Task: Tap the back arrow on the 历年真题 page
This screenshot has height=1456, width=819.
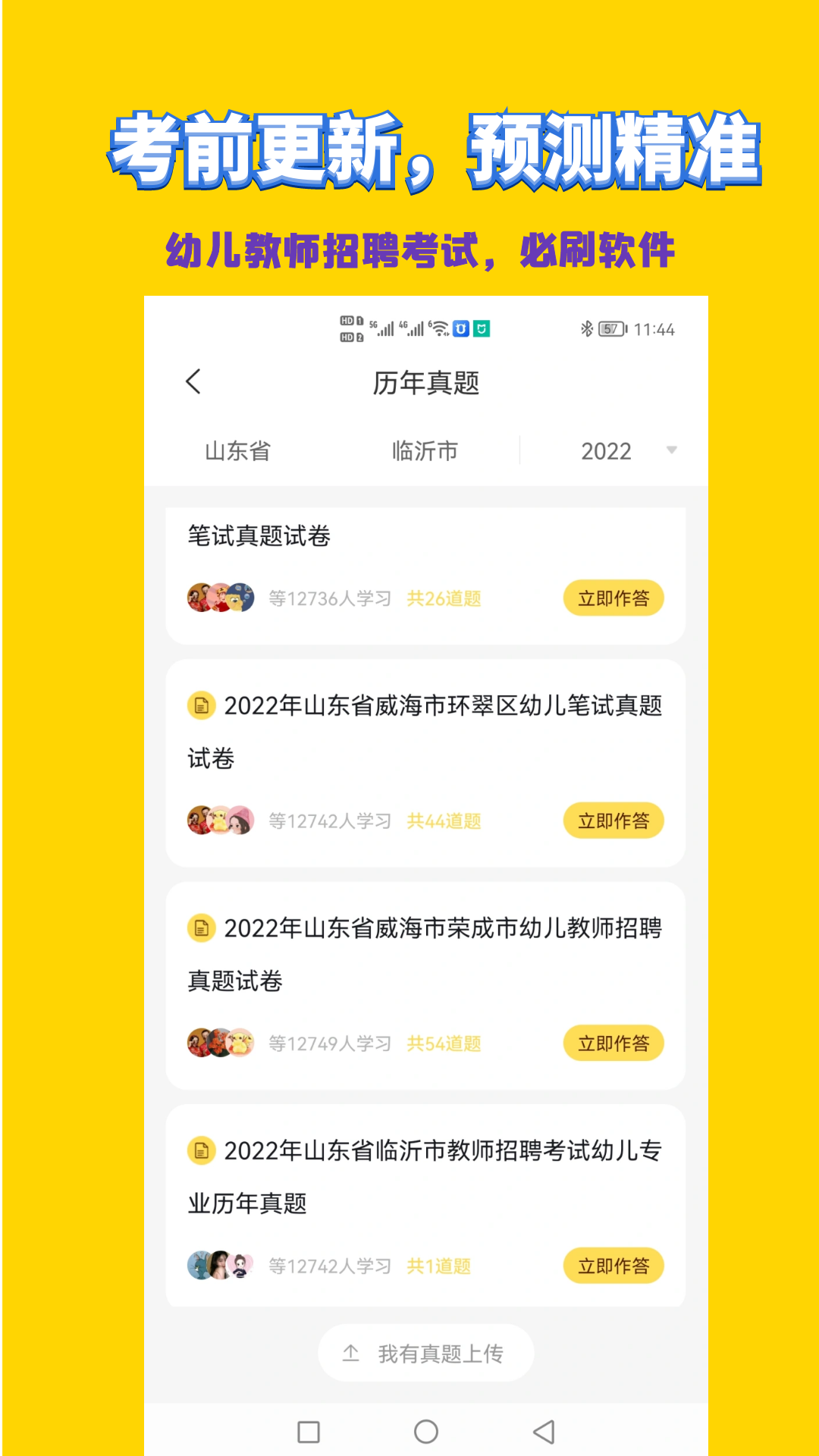Action: [194, 381]
